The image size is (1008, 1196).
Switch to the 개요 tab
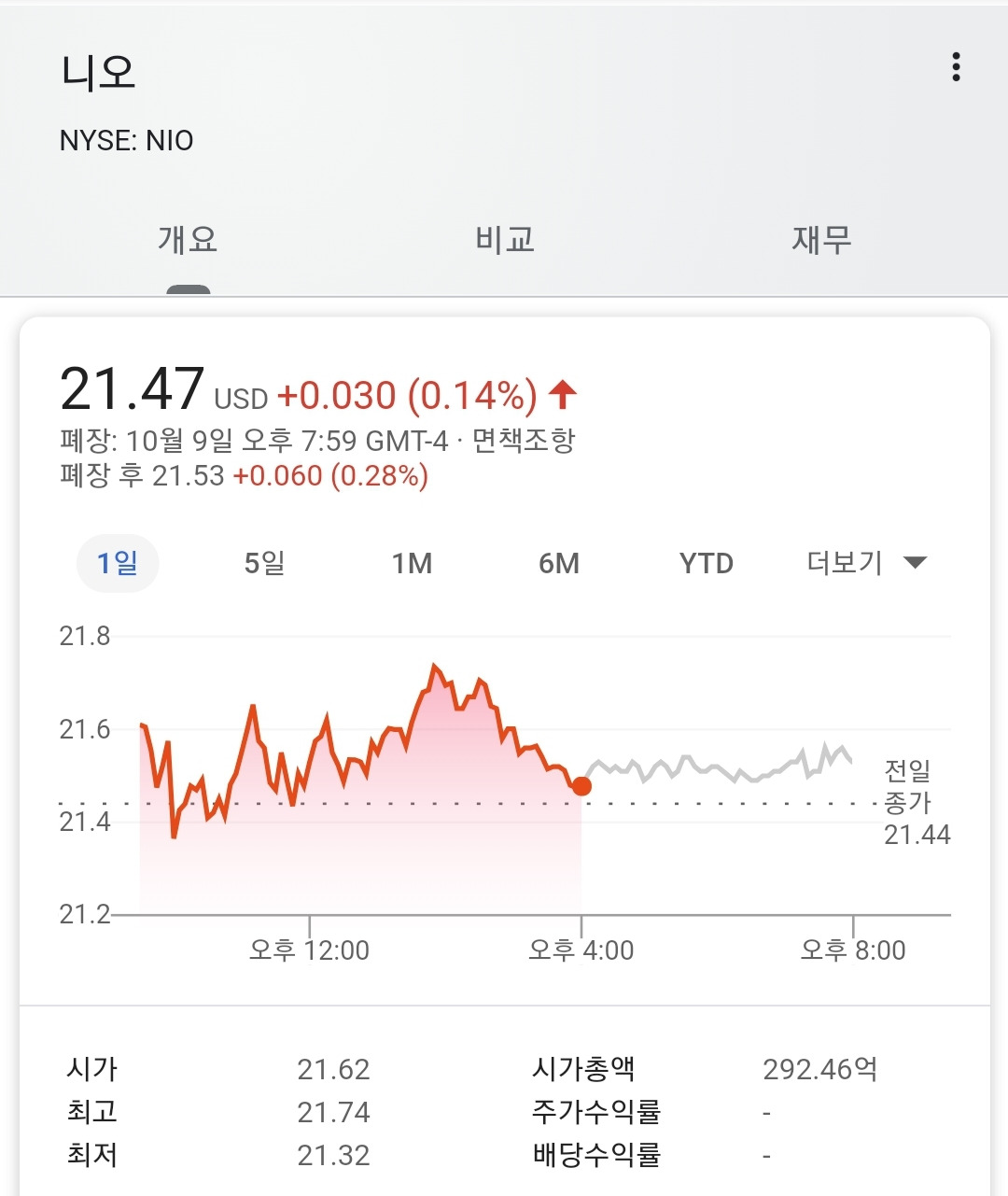(188, 240)
